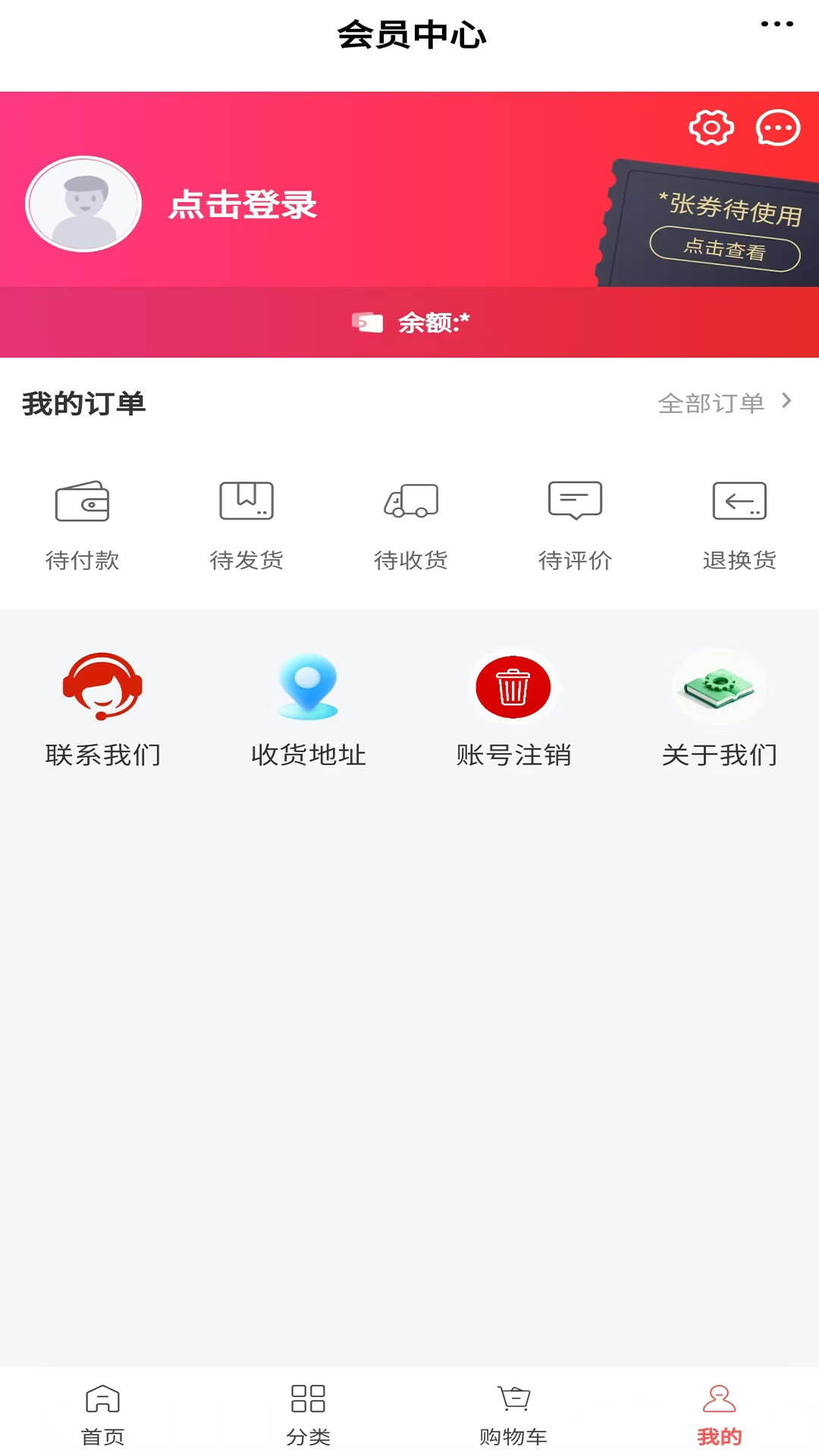Click the 待收货 delivery truck icon
The width and height of the screenshot is (819, 1456).
coord(411,500)
